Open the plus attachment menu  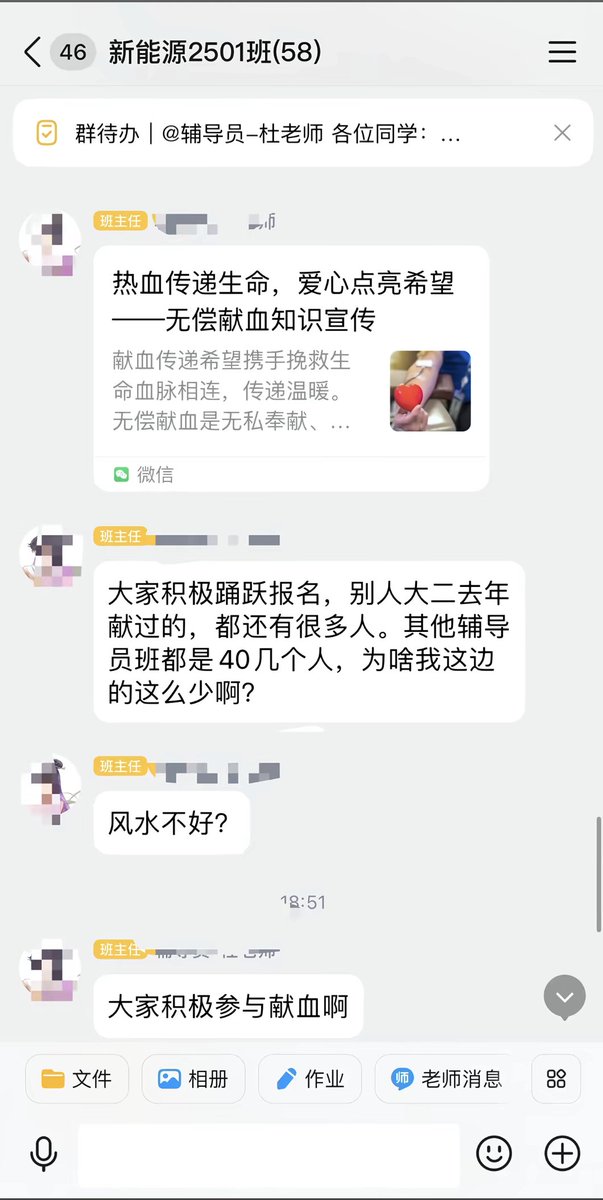562,1153
